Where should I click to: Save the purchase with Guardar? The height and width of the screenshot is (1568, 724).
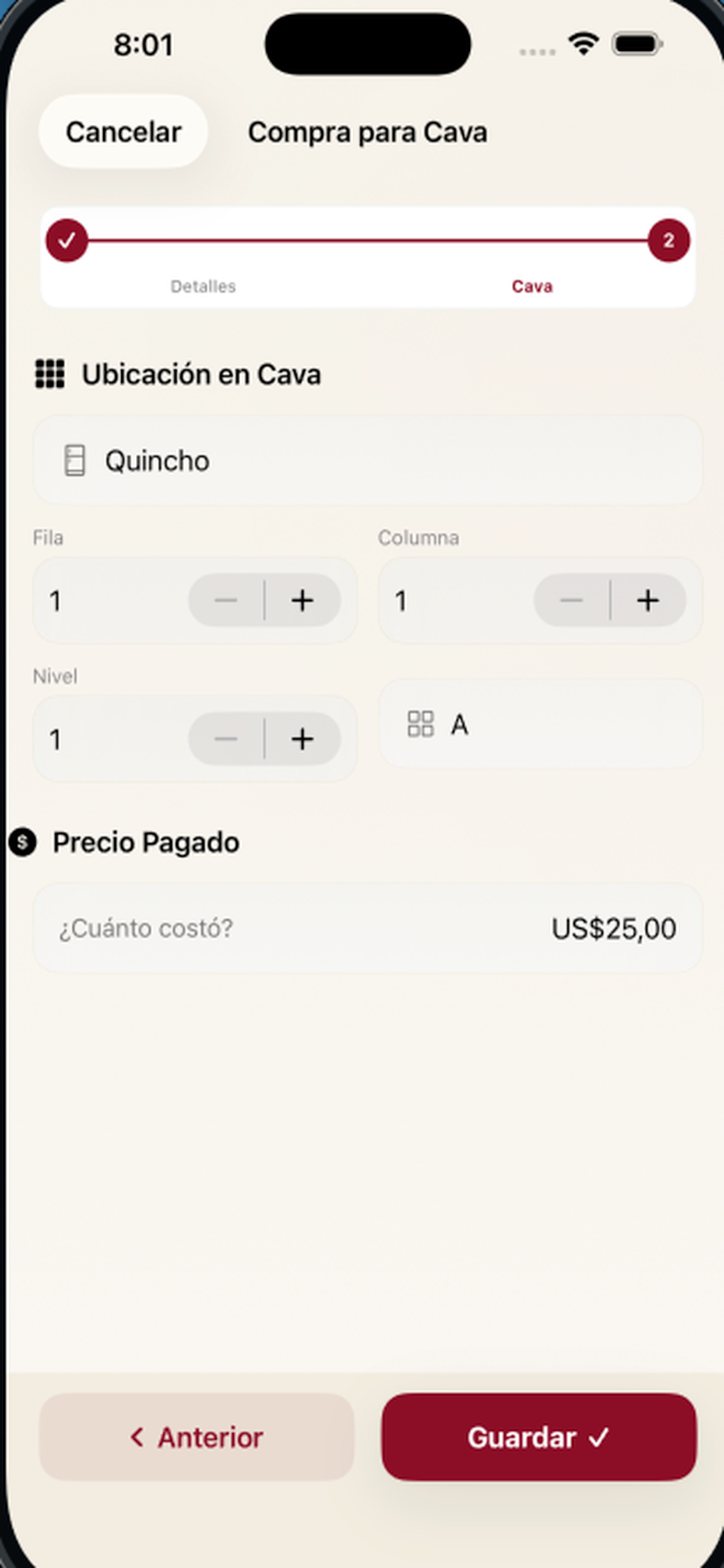(539, 1437)
